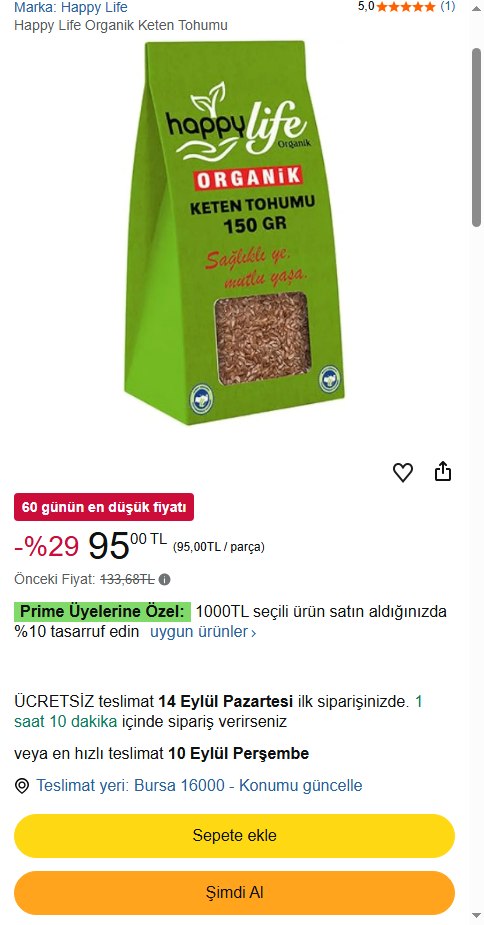
Task: Share this product
Action: [x=443, y=472]
